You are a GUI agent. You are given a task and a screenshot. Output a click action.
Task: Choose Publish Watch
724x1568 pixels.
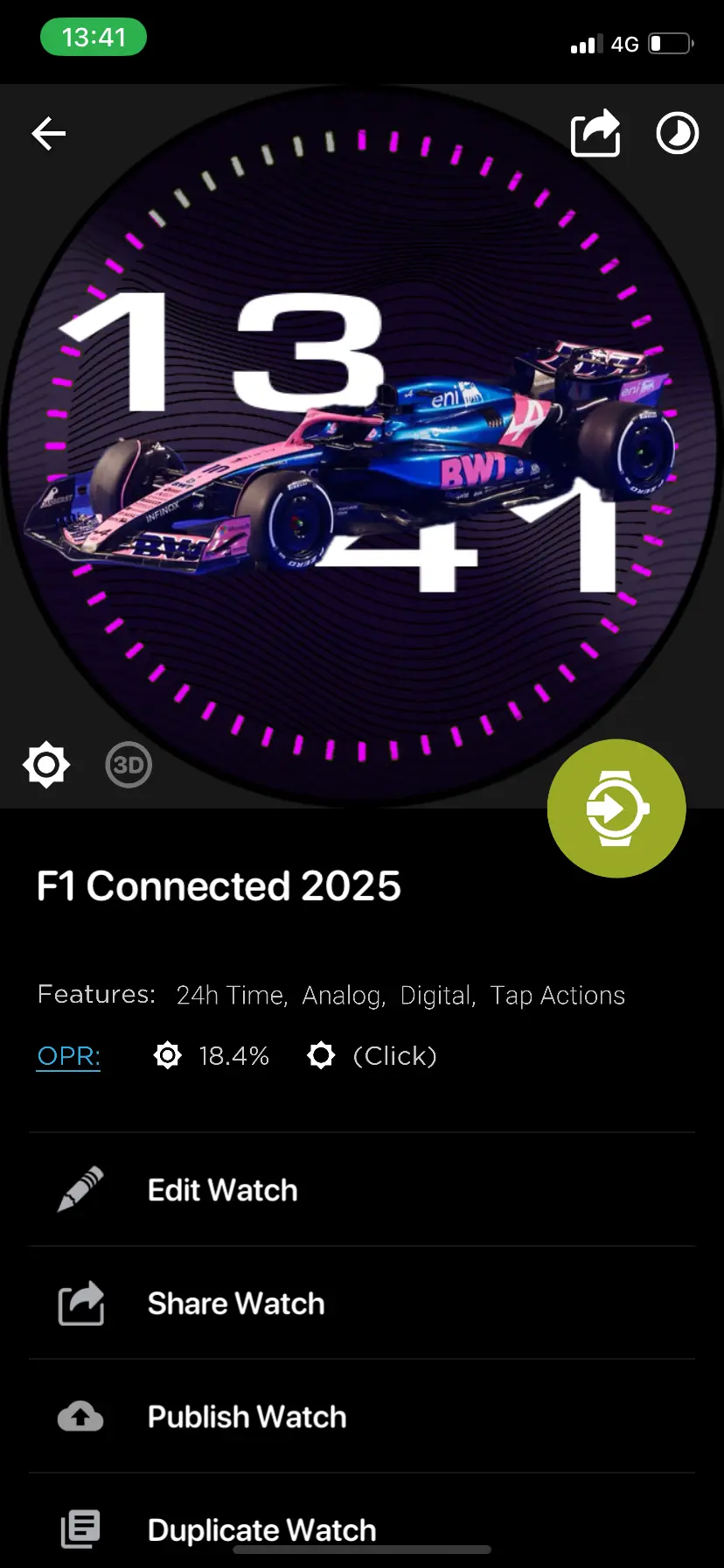tap(362, 1417)
